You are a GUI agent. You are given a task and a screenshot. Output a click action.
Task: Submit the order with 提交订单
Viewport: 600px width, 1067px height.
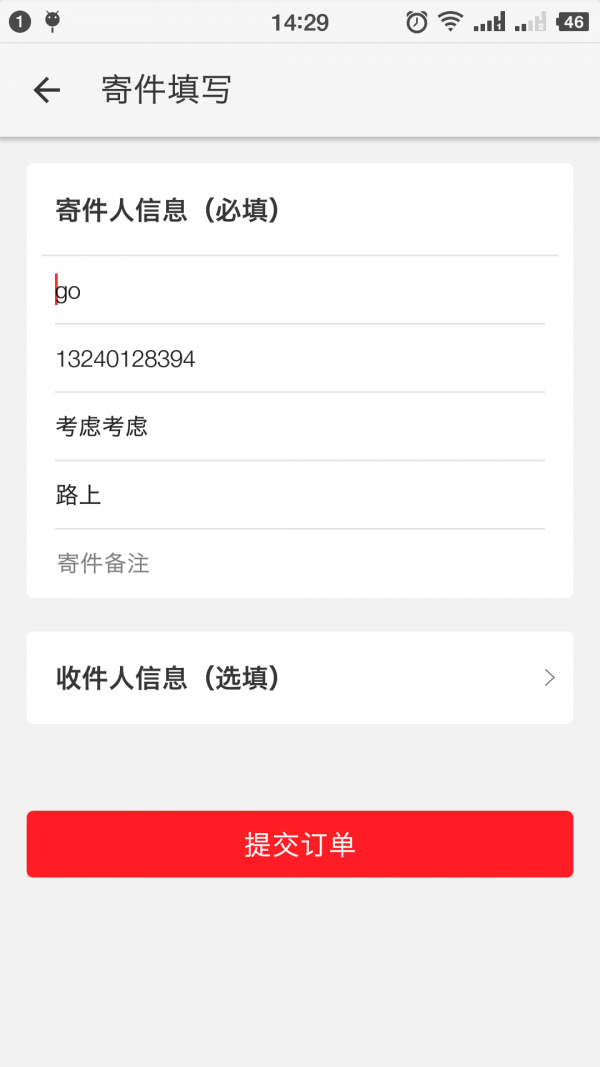pos(300,844)
